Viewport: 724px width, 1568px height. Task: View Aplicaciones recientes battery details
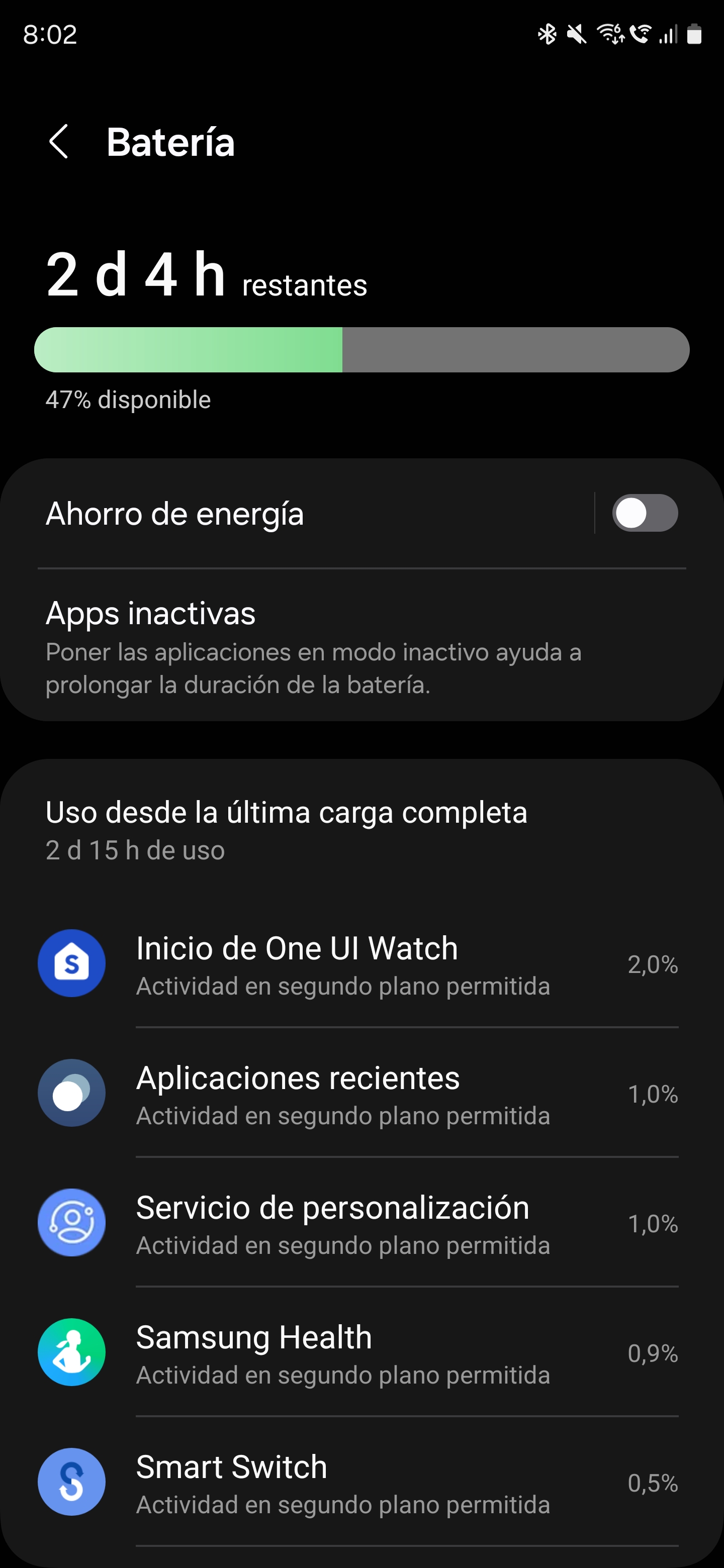coord(361,1093)
